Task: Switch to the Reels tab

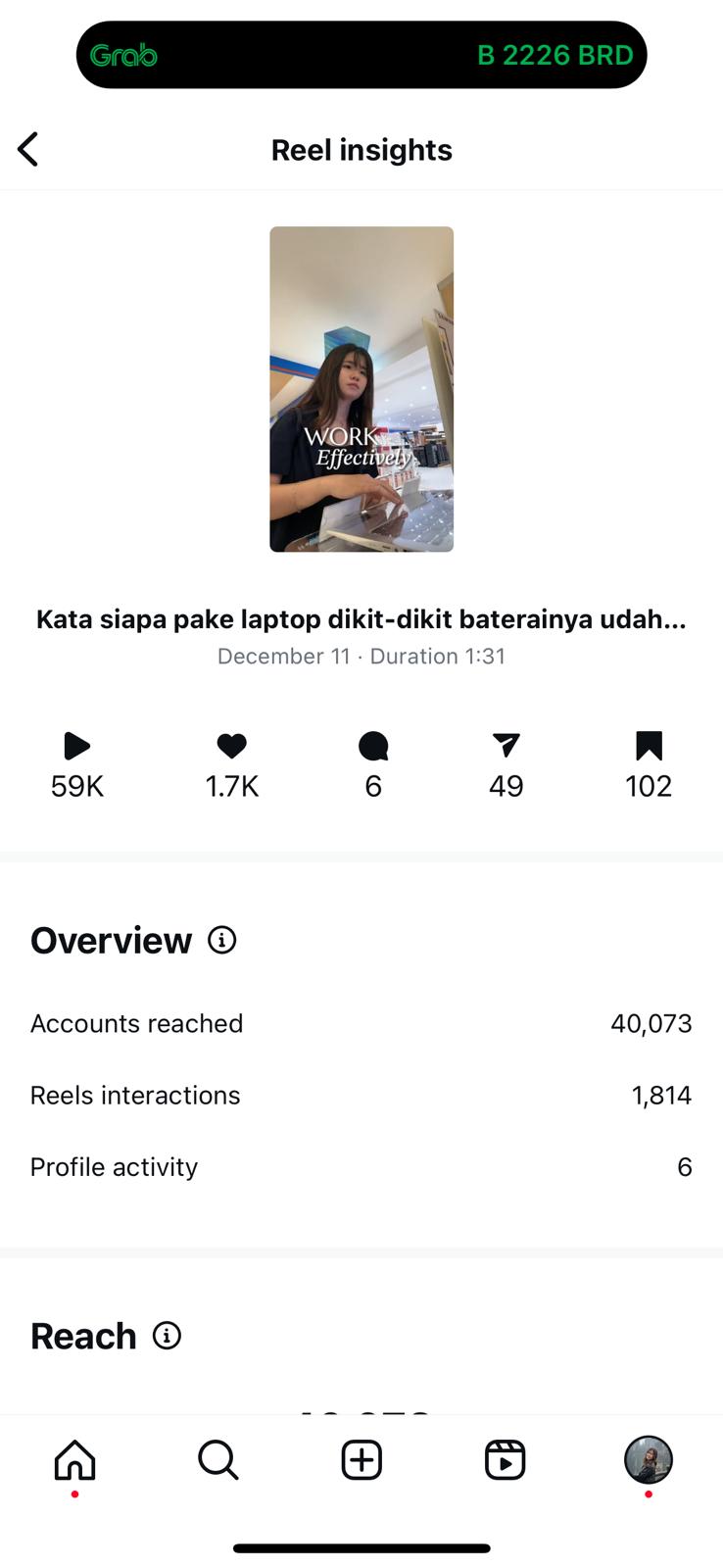Action: pyautogui.click(x=505, y=1460)
